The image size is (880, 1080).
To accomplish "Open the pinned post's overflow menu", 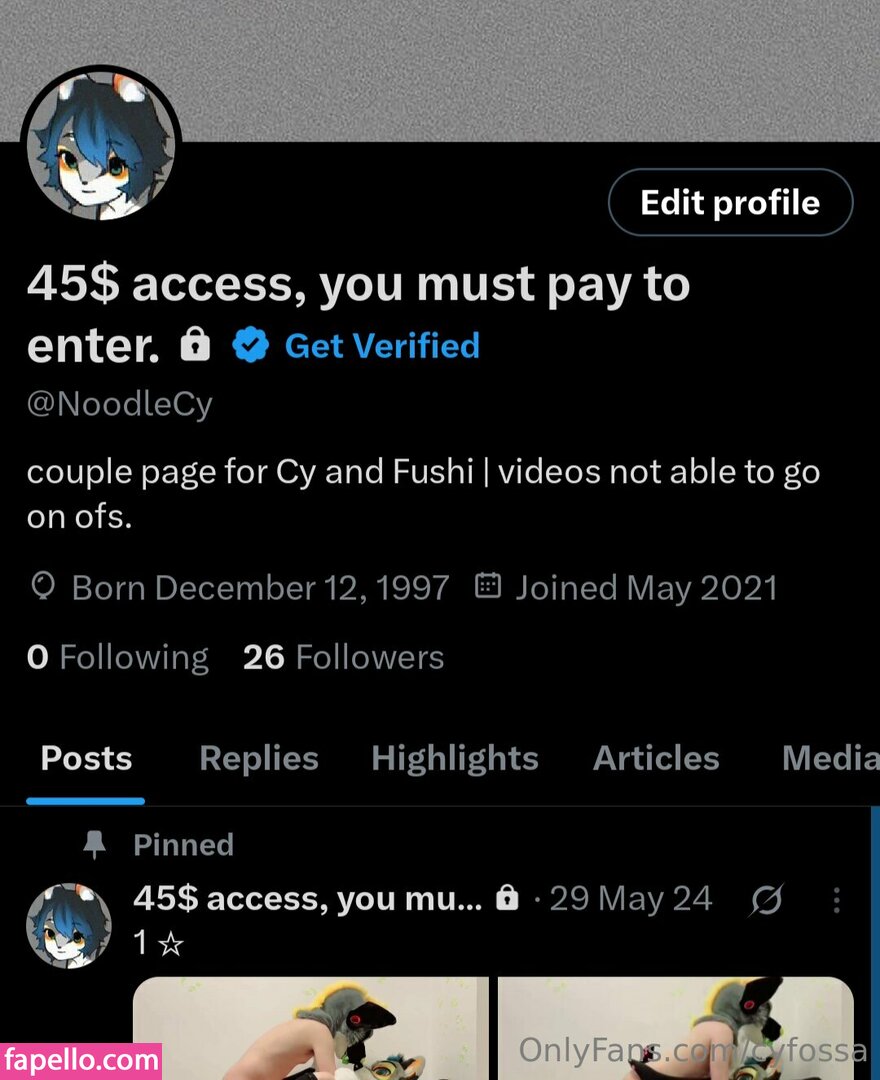I will tap(837, 900).
